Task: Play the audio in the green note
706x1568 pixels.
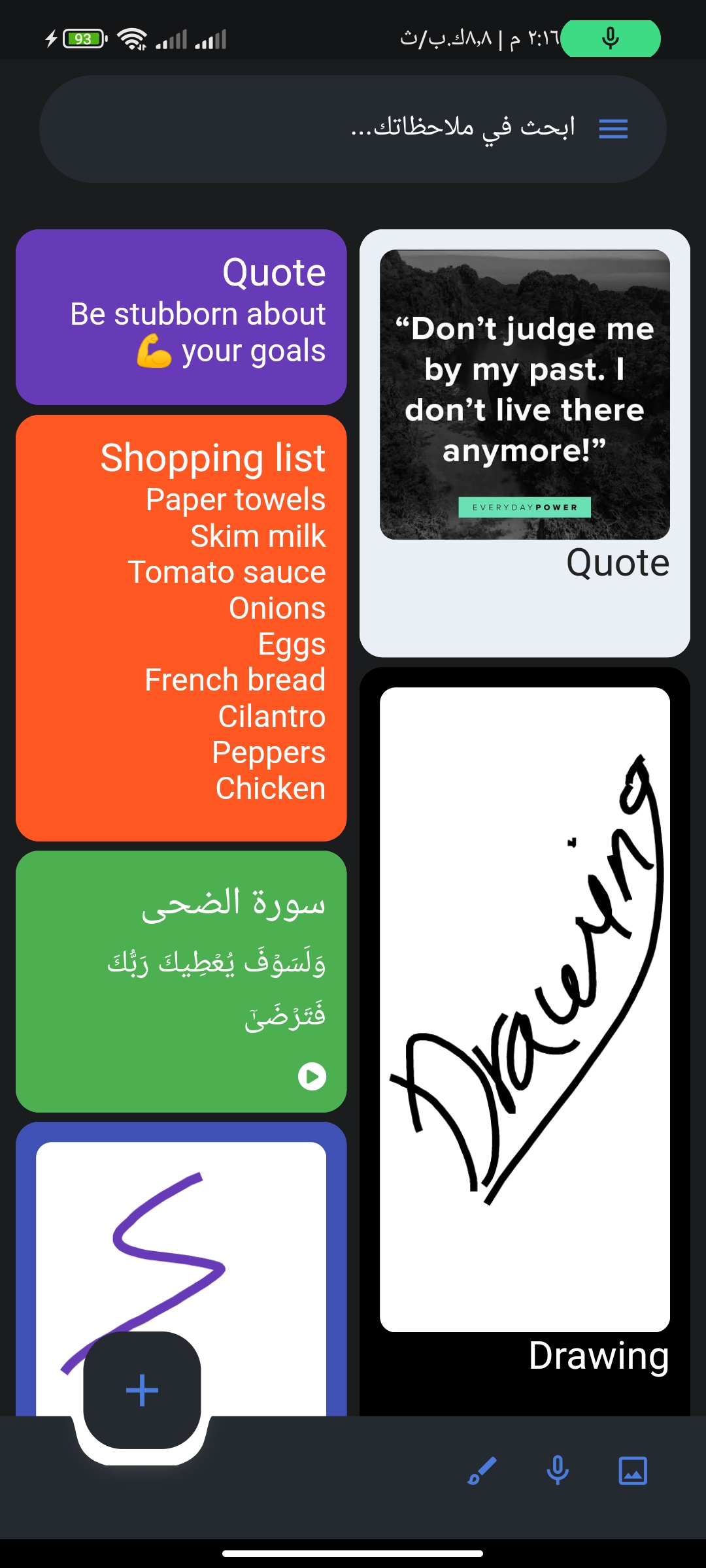Action: [312, 1076]
